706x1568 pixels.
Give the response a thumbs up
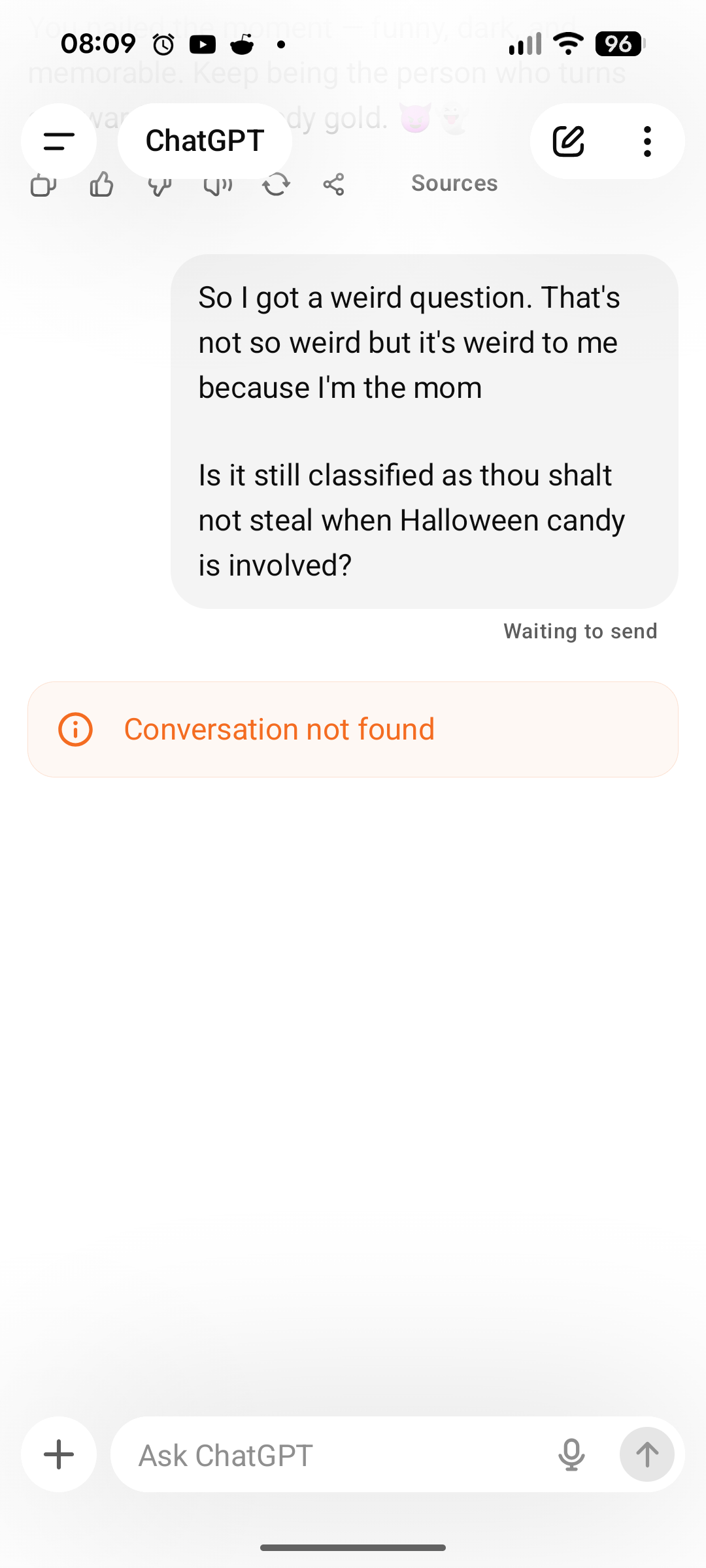coord(101,185)
